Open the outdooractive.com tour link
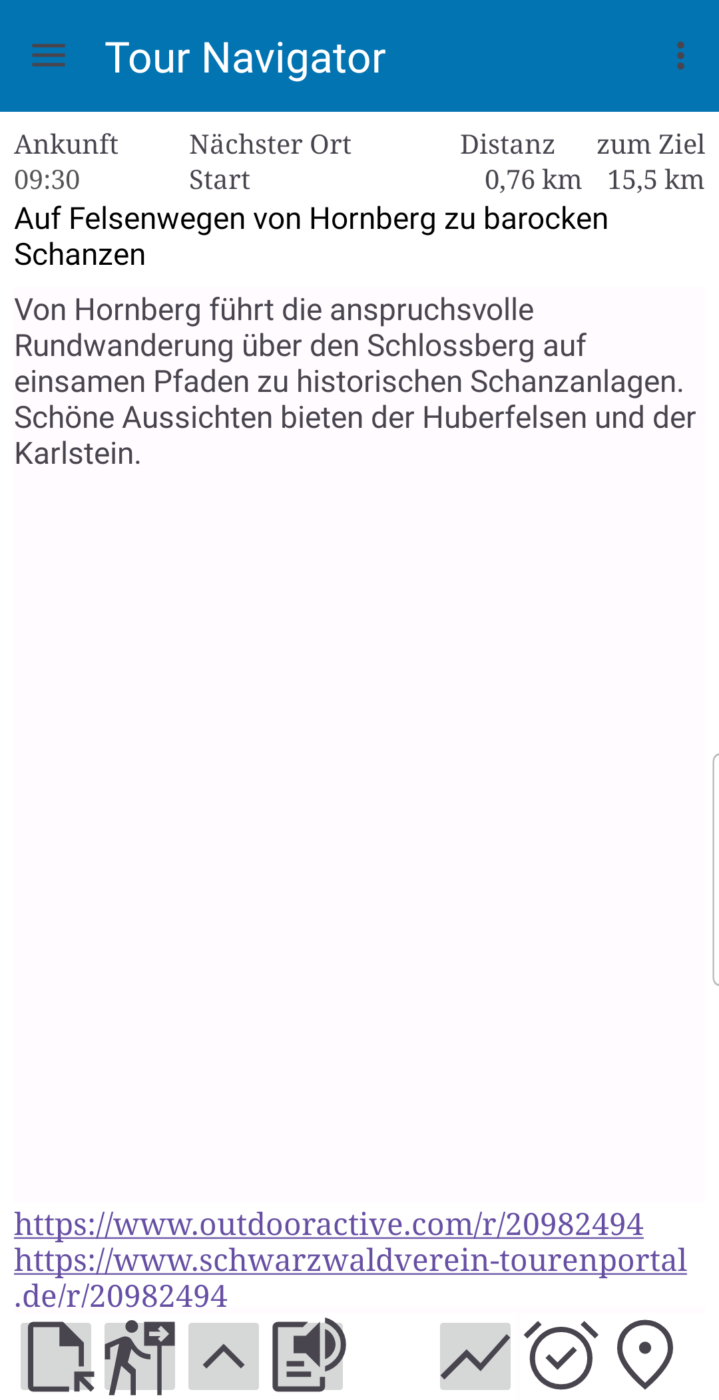The height and width of the screenshot is (1400, 719). tap(328, 1224)
